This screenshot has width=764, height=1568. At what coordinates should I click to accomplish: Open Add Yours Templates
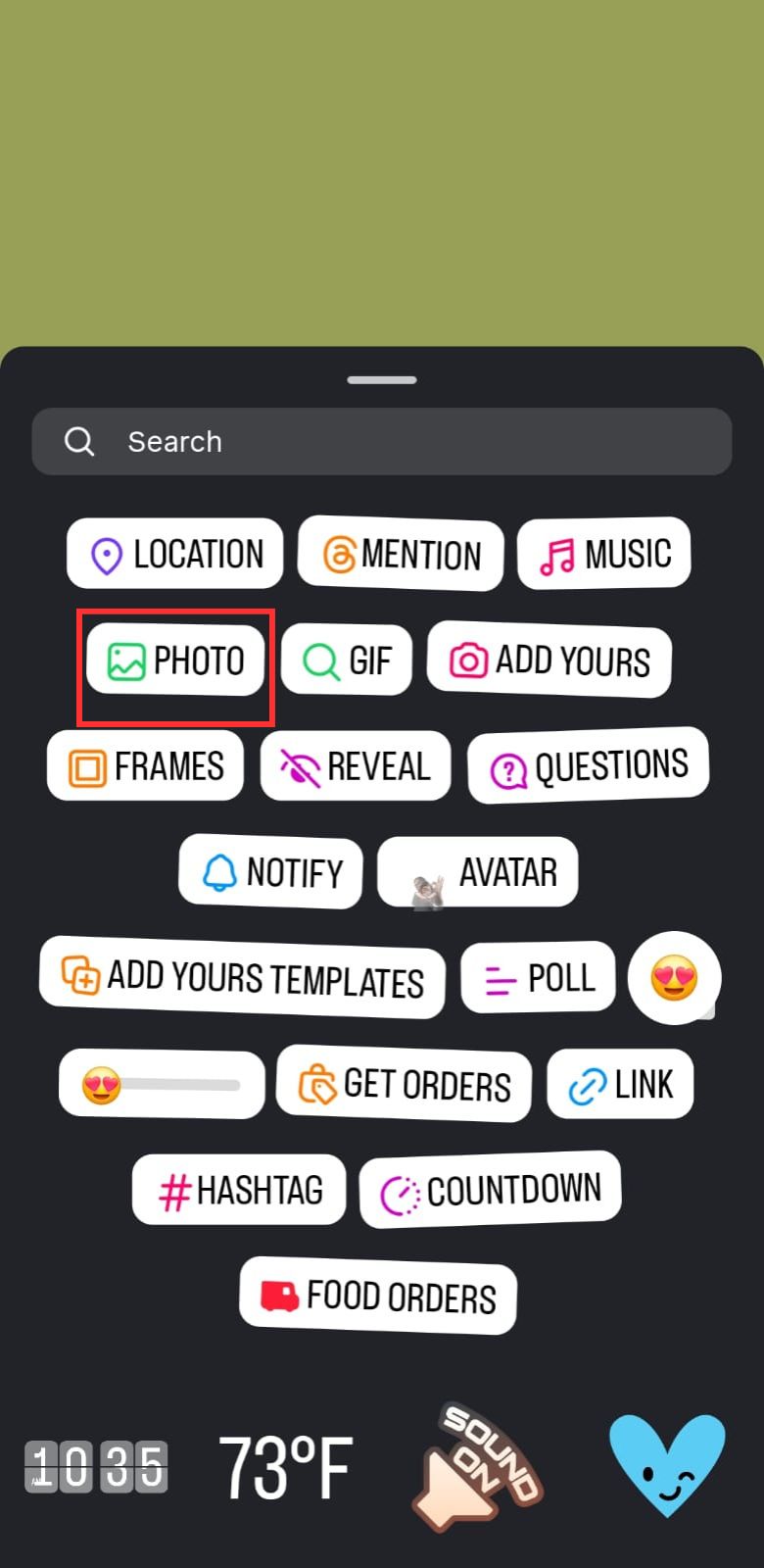click(243, 978)
